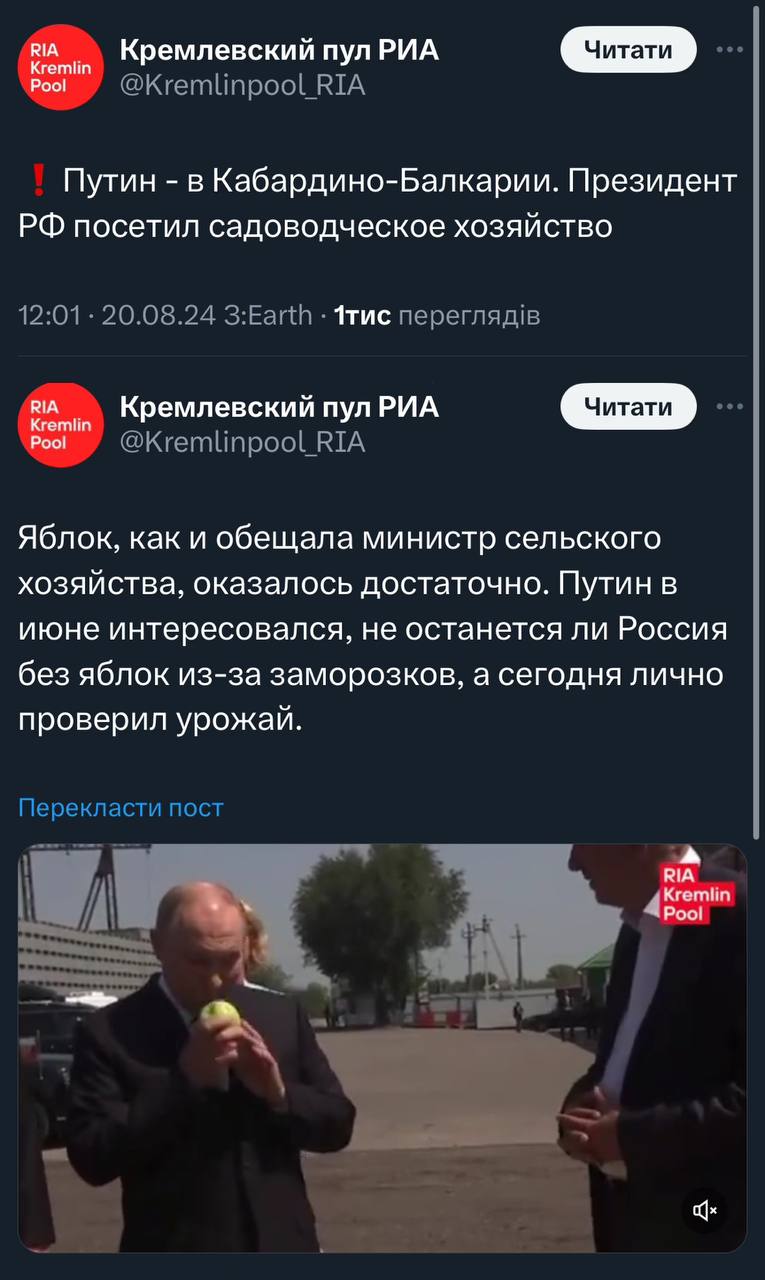The width and height of the screenshot is (765, 1280).
Task: Open overflow menu of the Кабардино-Балкарии post
Action: pos(730,49)
